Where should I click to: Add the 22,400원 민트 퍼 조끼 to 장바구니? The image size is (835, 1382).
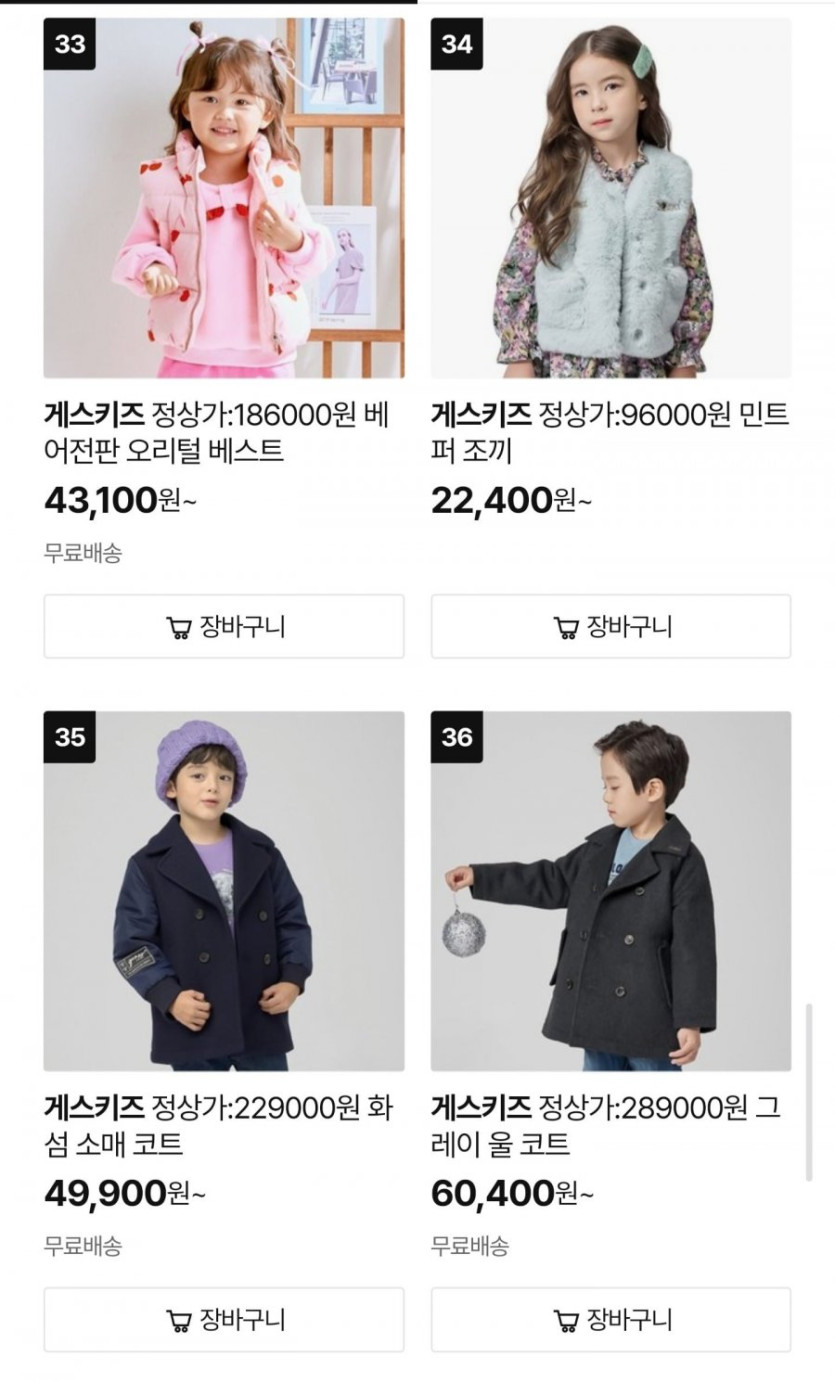coord(611,627)
